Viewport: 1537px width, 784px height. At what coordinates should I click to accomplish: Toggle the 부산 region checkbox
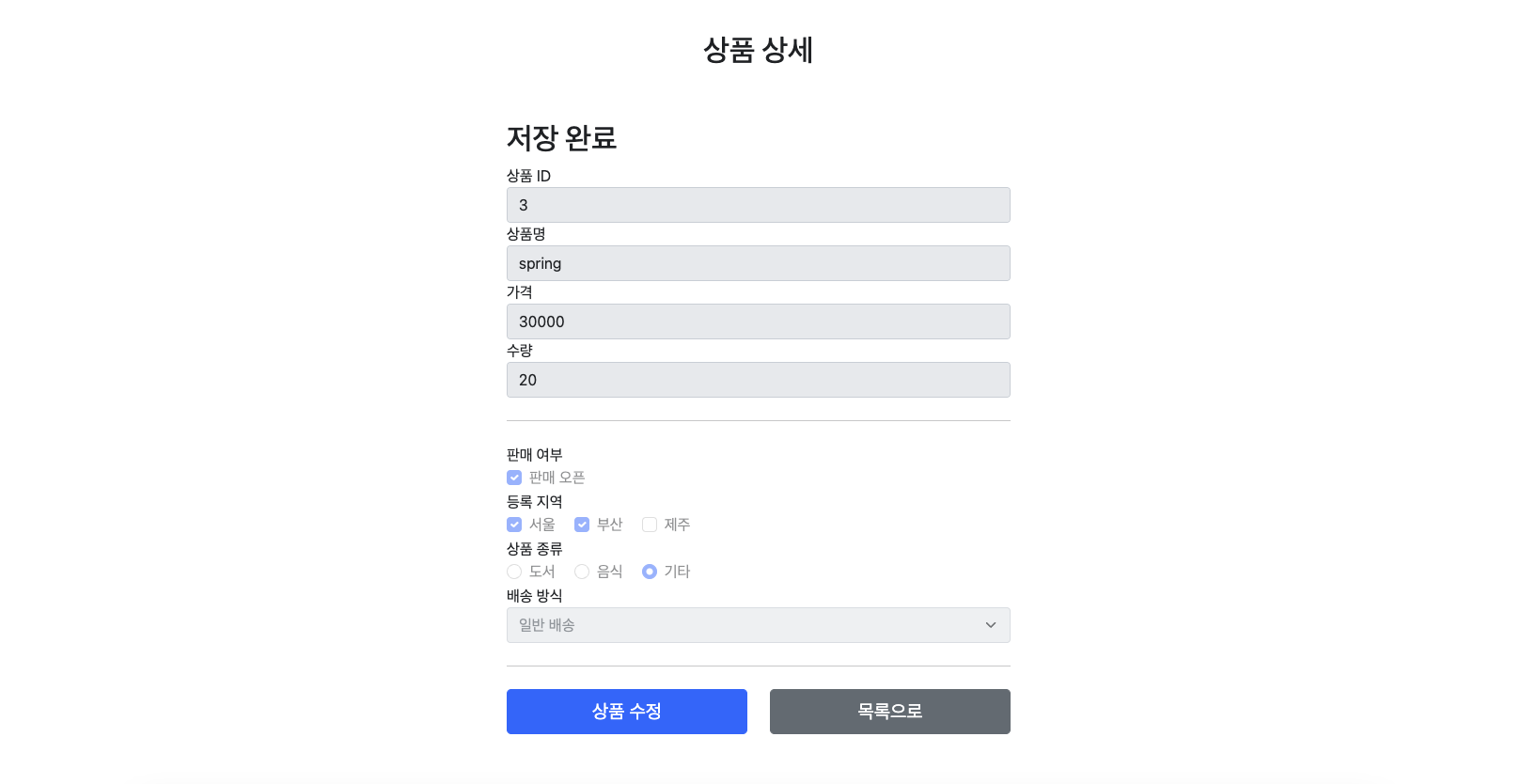pos(582,525)
